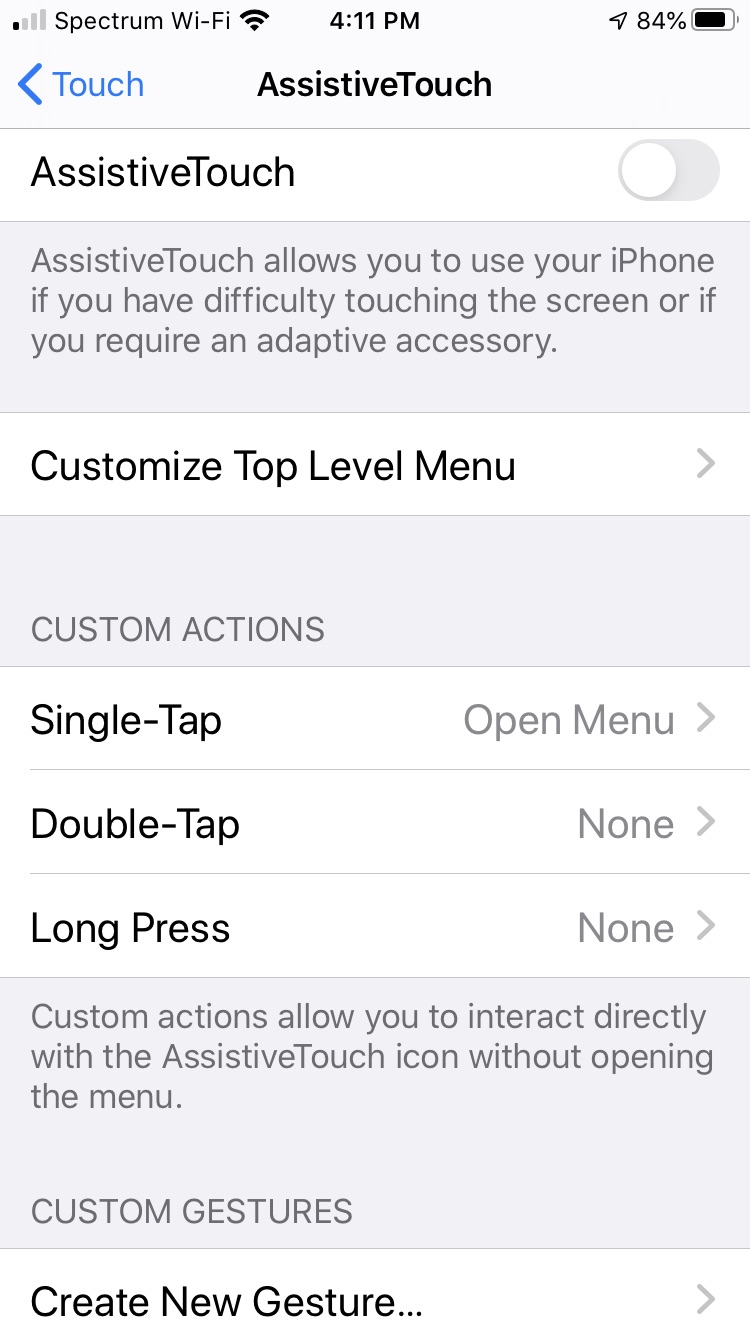750x1334 pixels.
Task: Go back to Touch settings
Action: [81, 85]
